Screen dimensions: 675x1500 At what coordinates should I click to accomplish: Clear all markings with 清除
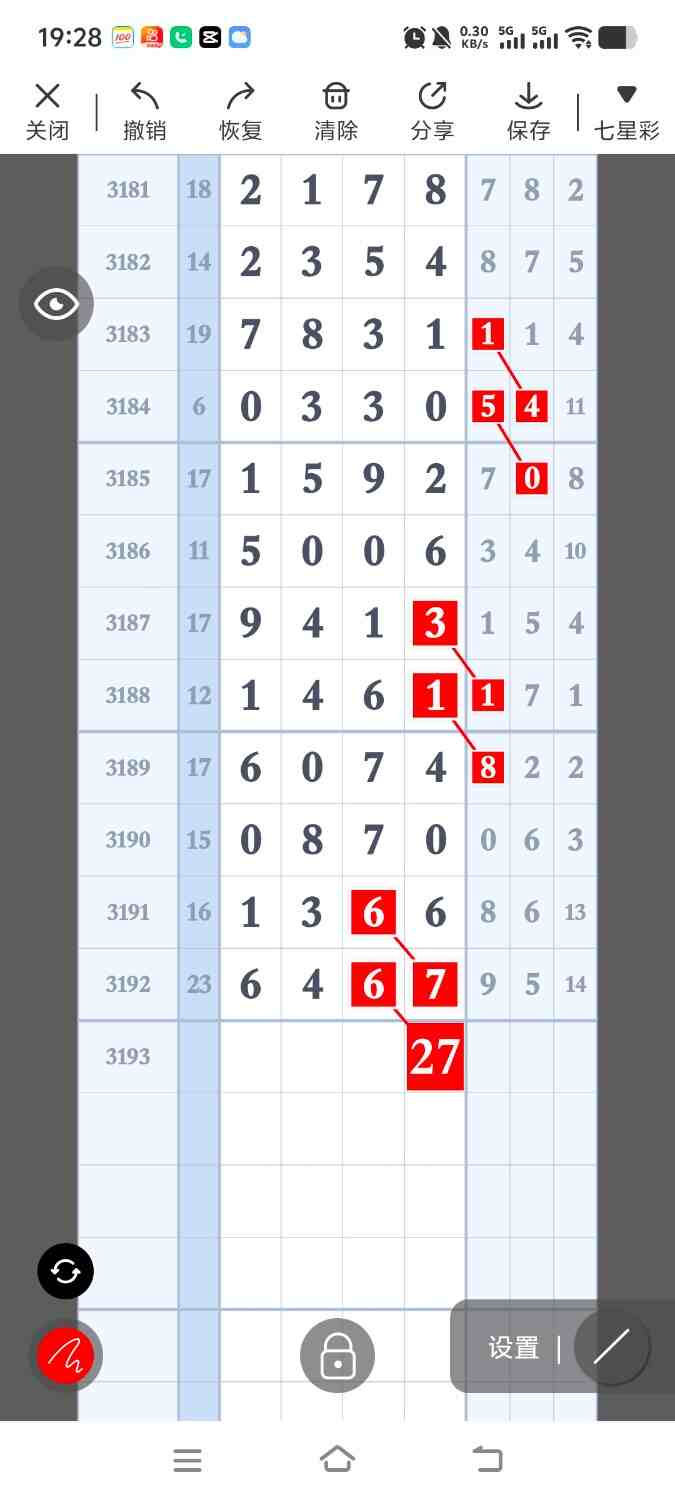click(336, 111)
